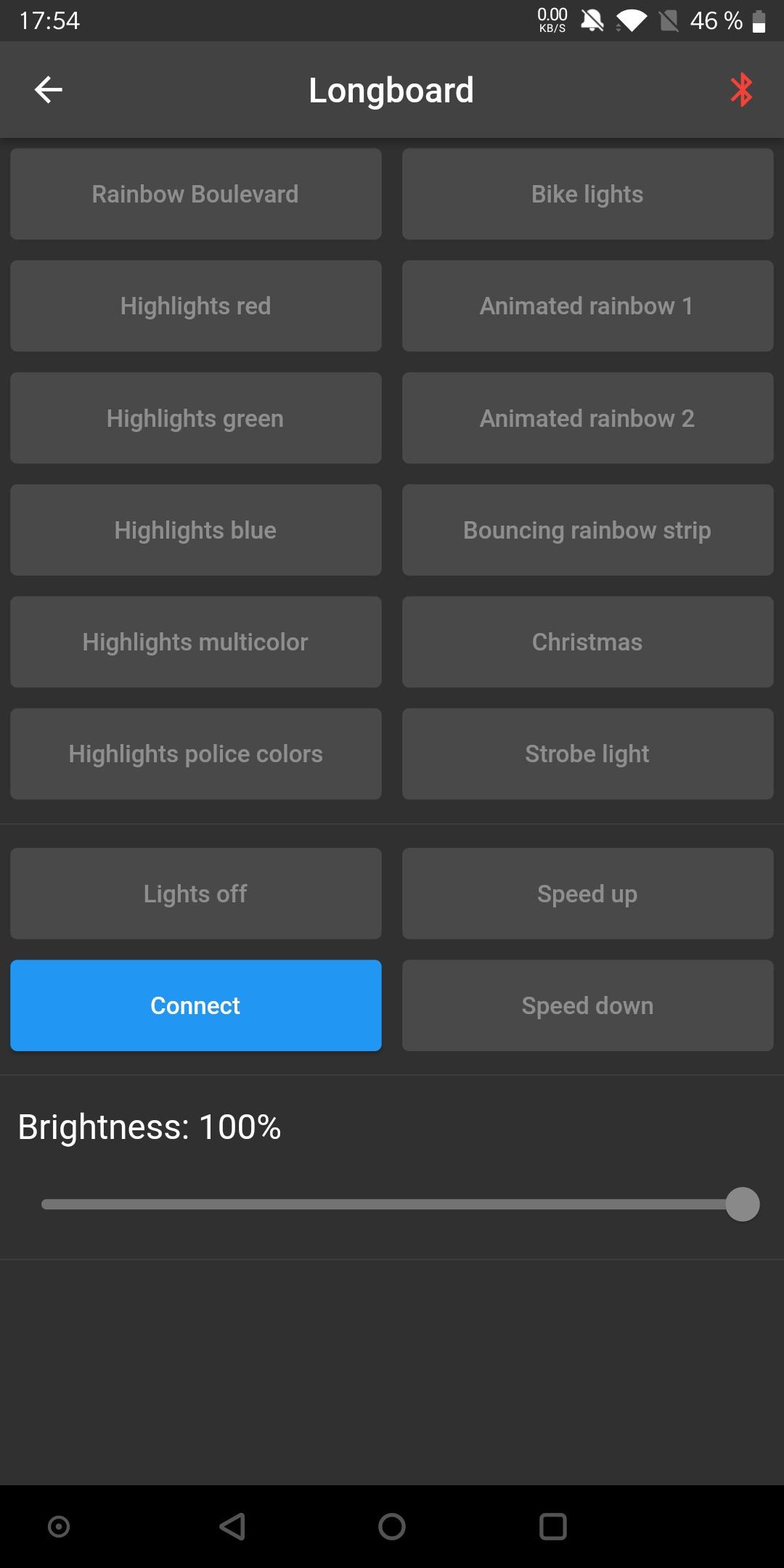Enable Animated rainbow 1 effect
The image size is (784, 1568).
point(587,305)
